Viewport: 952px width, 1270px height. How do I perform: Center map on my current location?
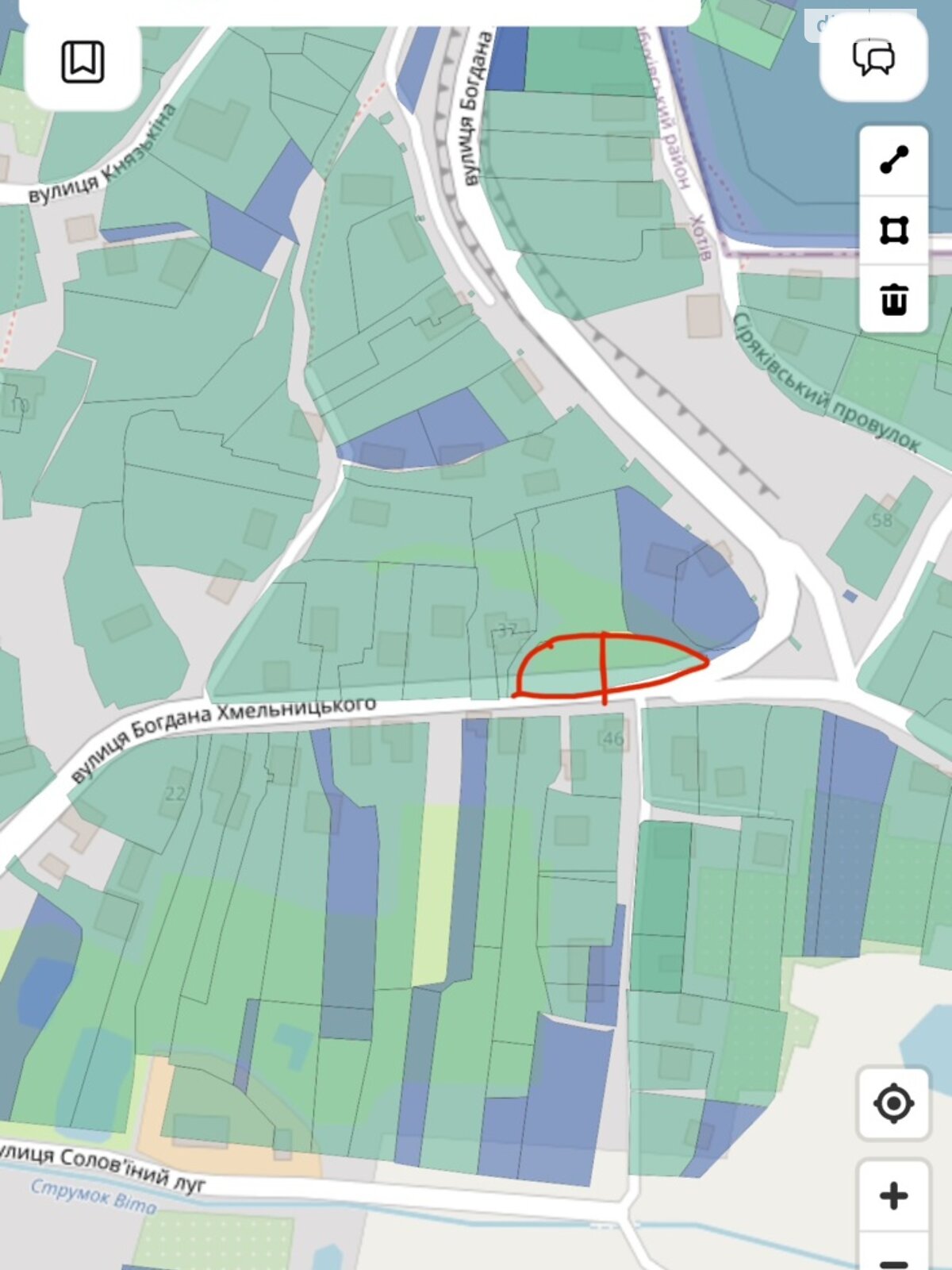click(893, 1103)
